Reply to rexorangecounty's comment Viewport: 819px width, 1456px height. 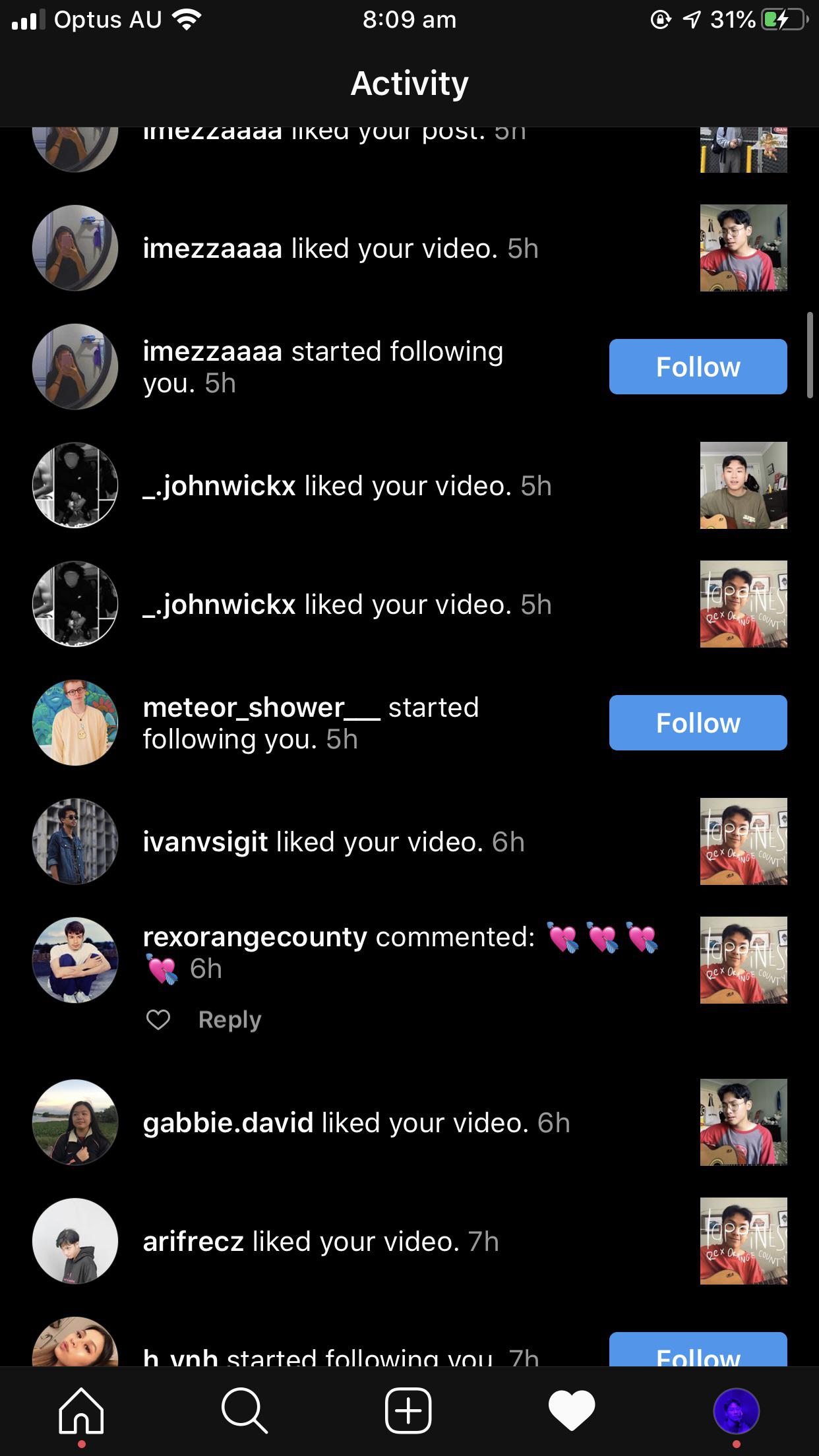229,1019
